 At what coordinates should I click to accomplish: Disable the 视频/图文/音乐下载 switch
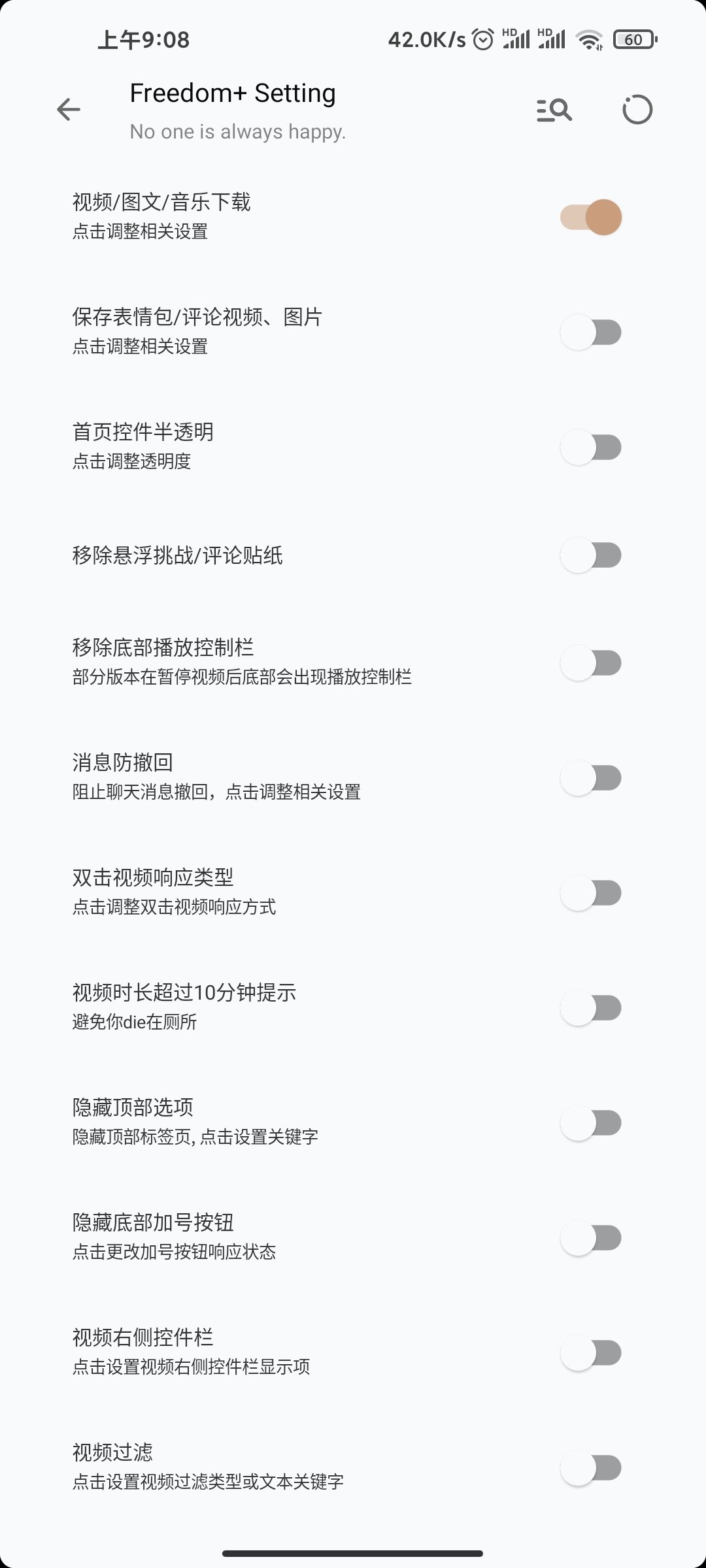[x=590, y=216]
